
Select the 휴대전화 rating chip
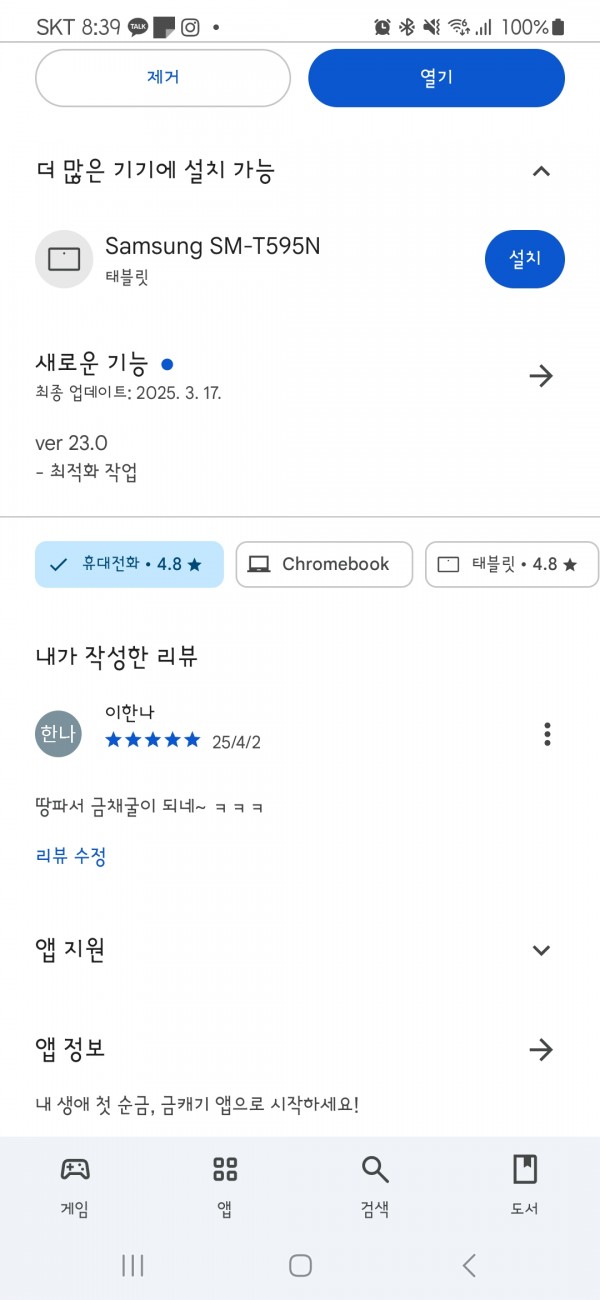coord(129,564)
